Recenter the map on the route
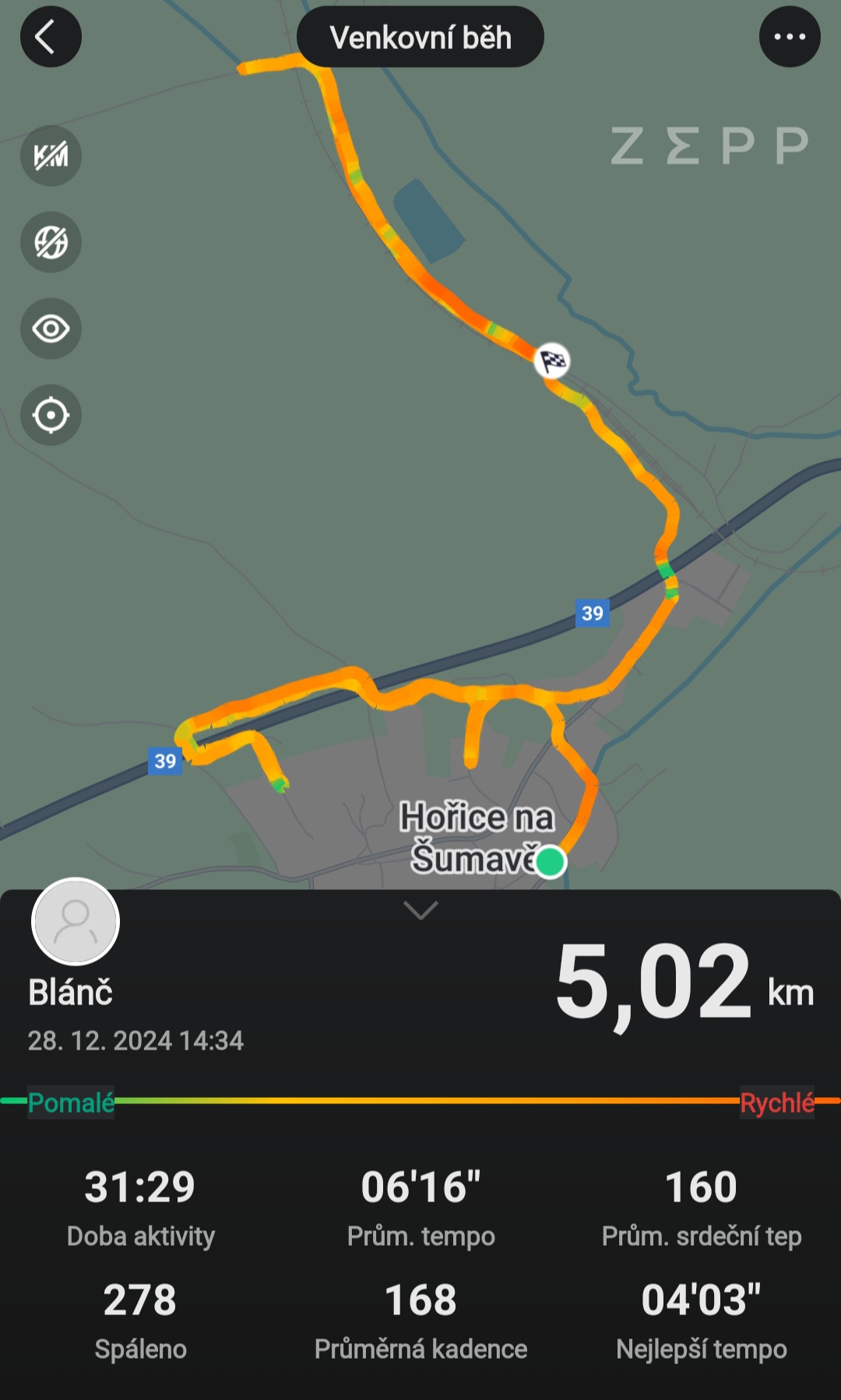Screen dimensions: 841x1400 pyautogui.click(x=51, y=415)
